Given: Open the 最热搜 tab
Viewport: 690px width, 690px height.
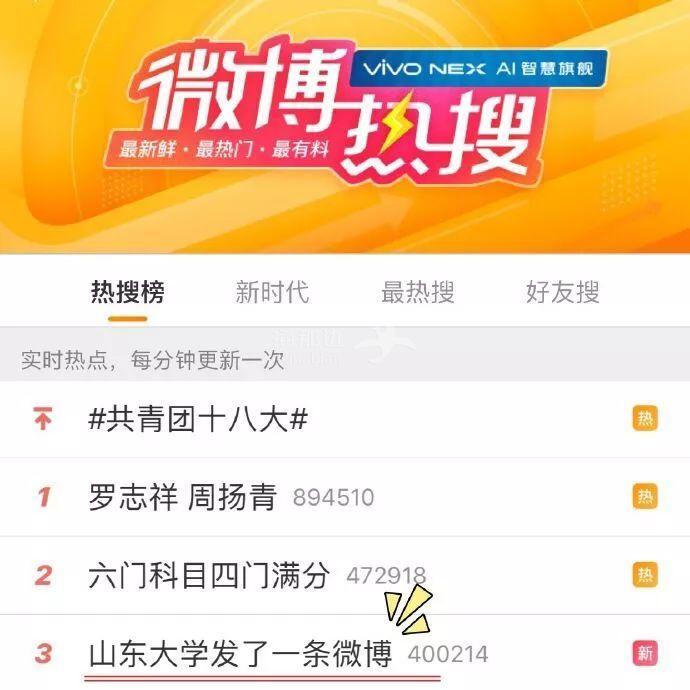Looking at the screenshot, I should click(x=417, y=292).
